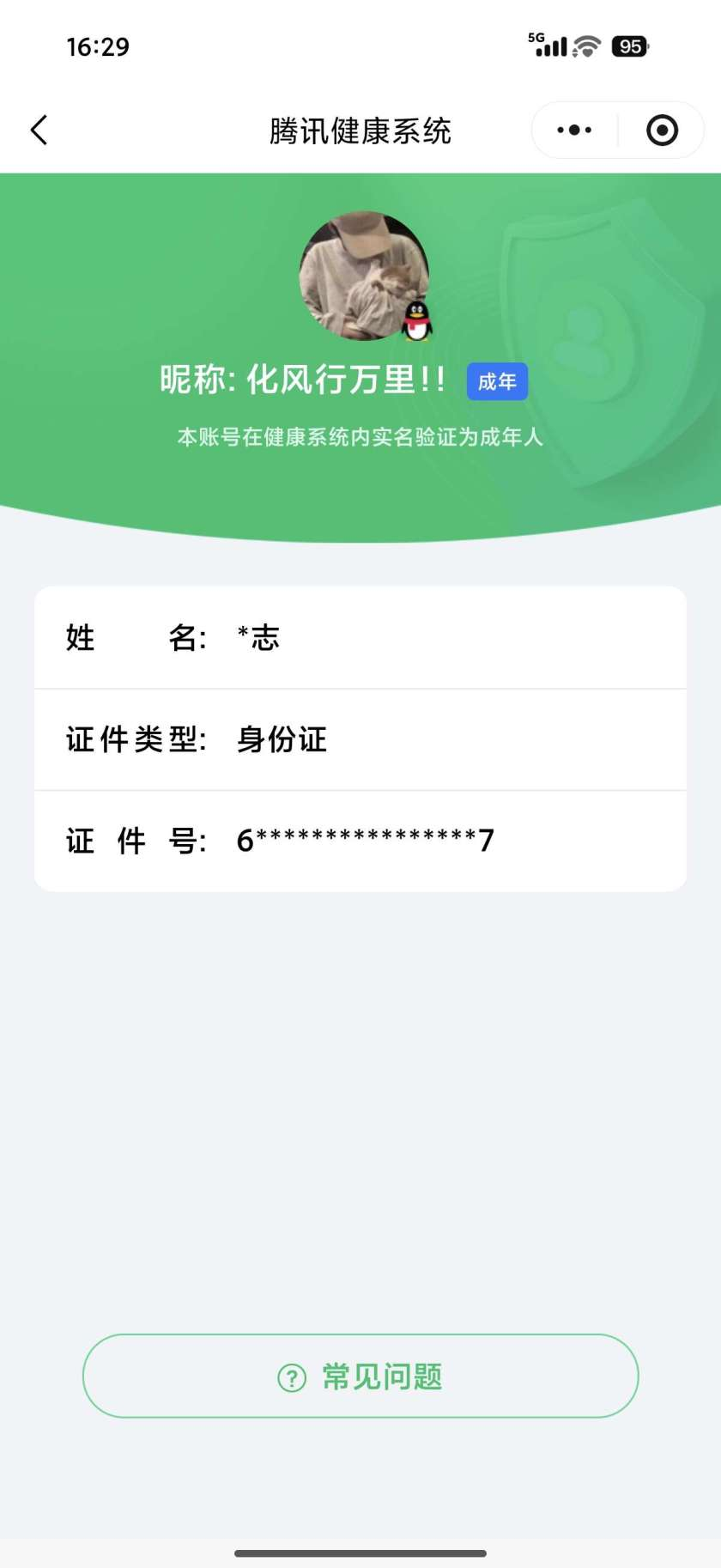Viewport: 721px width, 1568px height.
Task: Open the mini program more options menu
Action: [573, 130]
